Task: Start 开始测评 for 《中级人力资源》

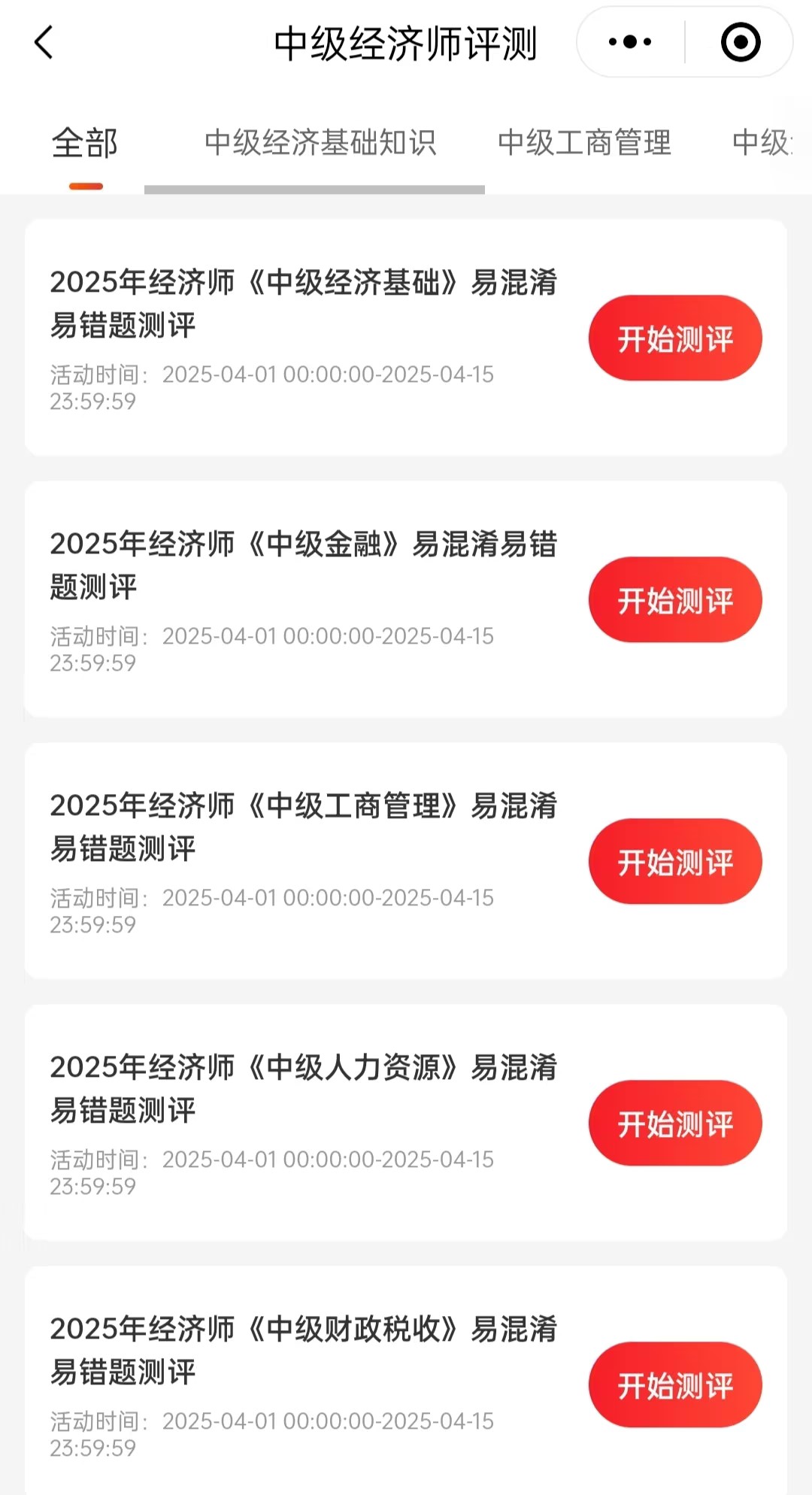Action: (x=675, y=1124)
